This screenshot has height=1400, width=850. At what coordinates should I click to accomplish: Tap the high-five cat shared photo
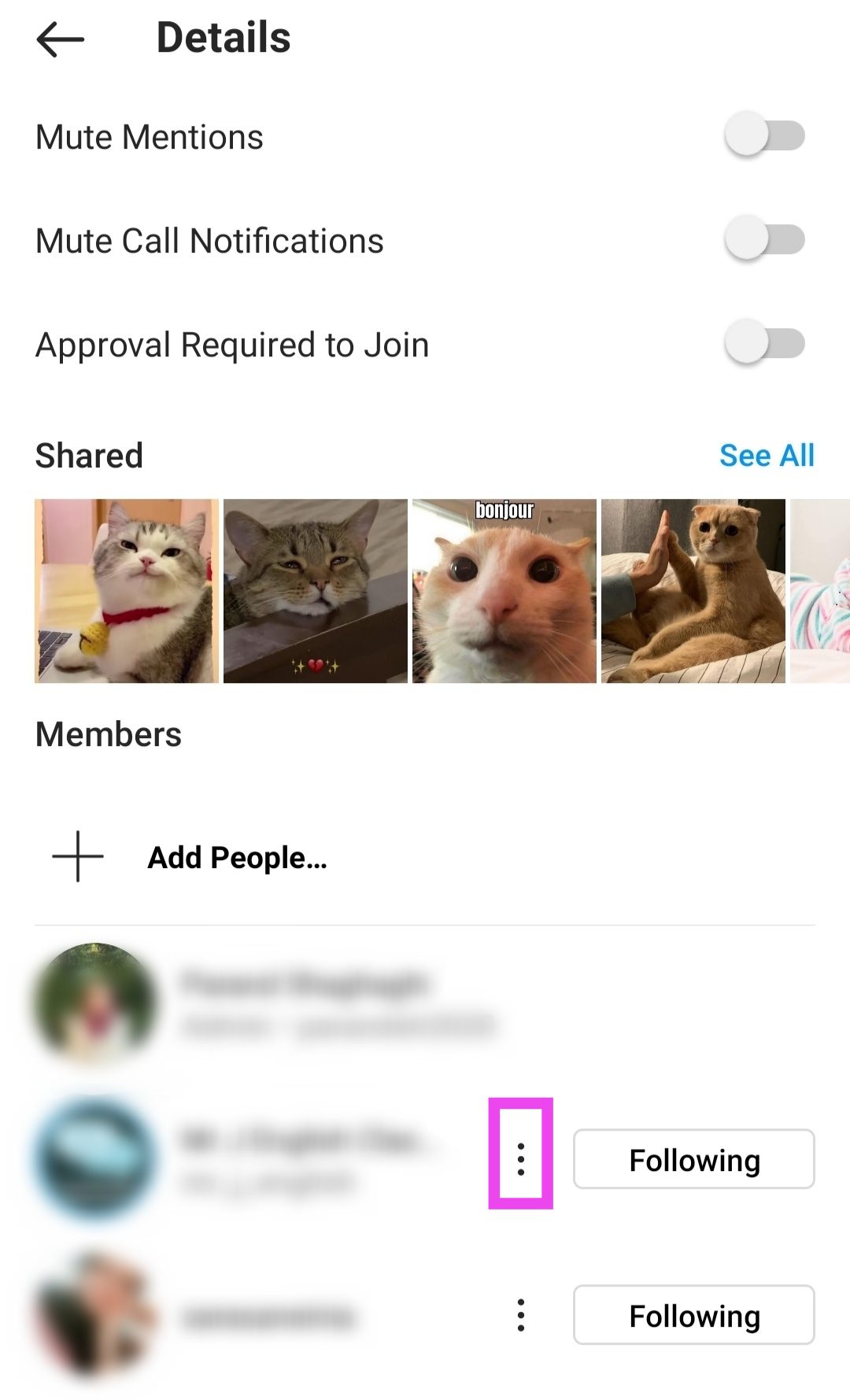(x=693, y=590)
